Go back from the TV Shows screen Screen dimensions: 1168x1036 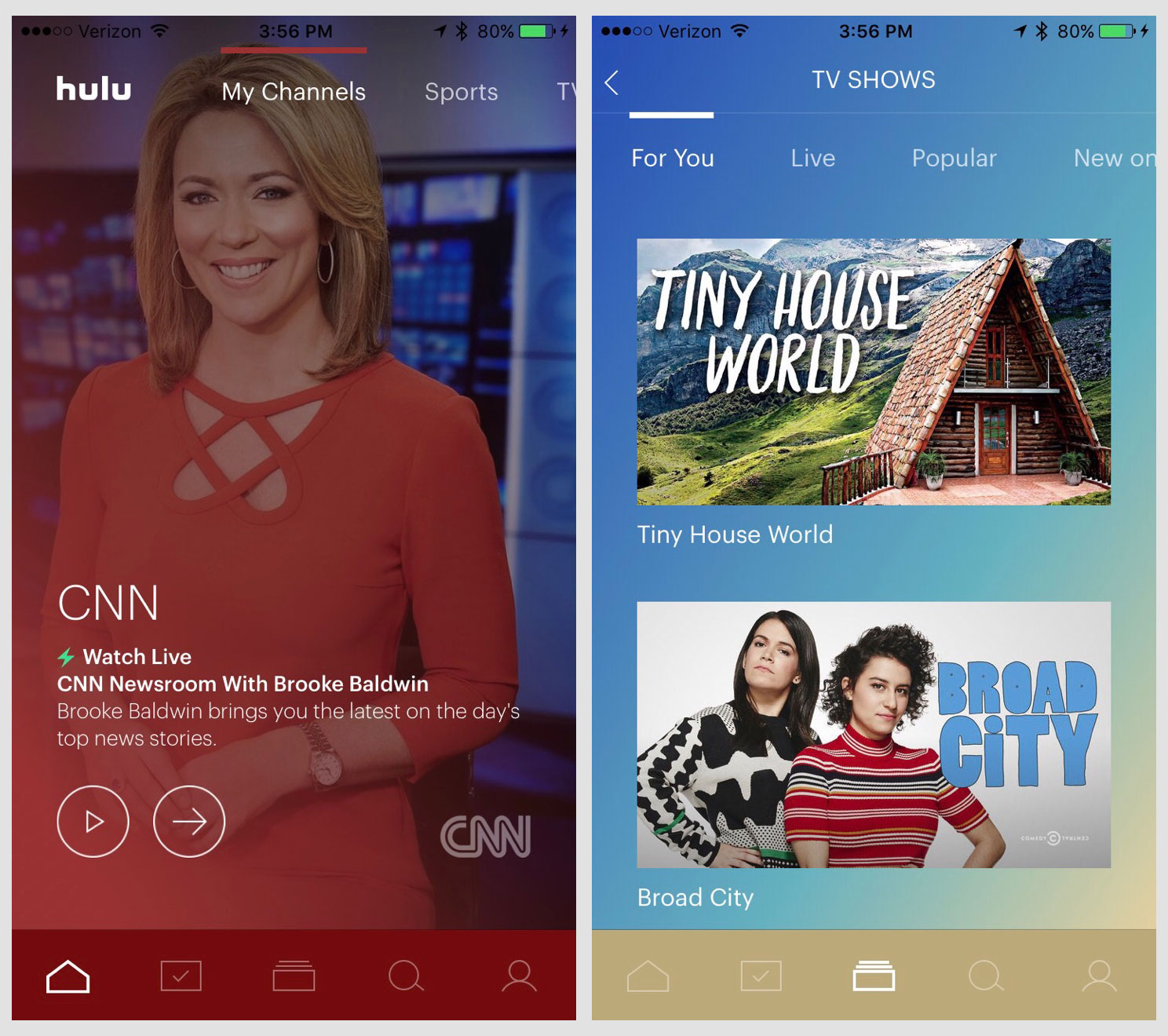click(612, 82)
